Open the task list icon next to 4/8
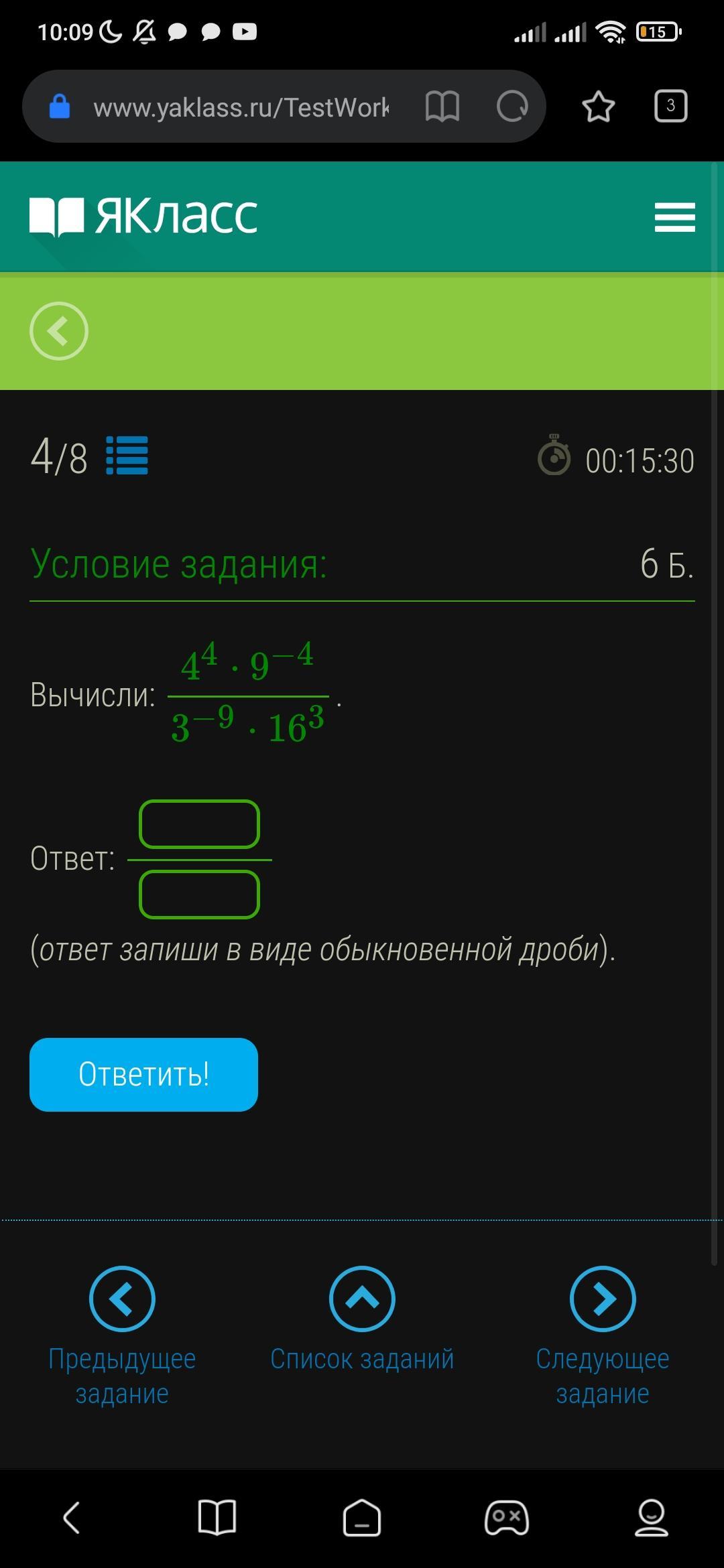Viewport: 724px width, 1568px height. [127, 456]
